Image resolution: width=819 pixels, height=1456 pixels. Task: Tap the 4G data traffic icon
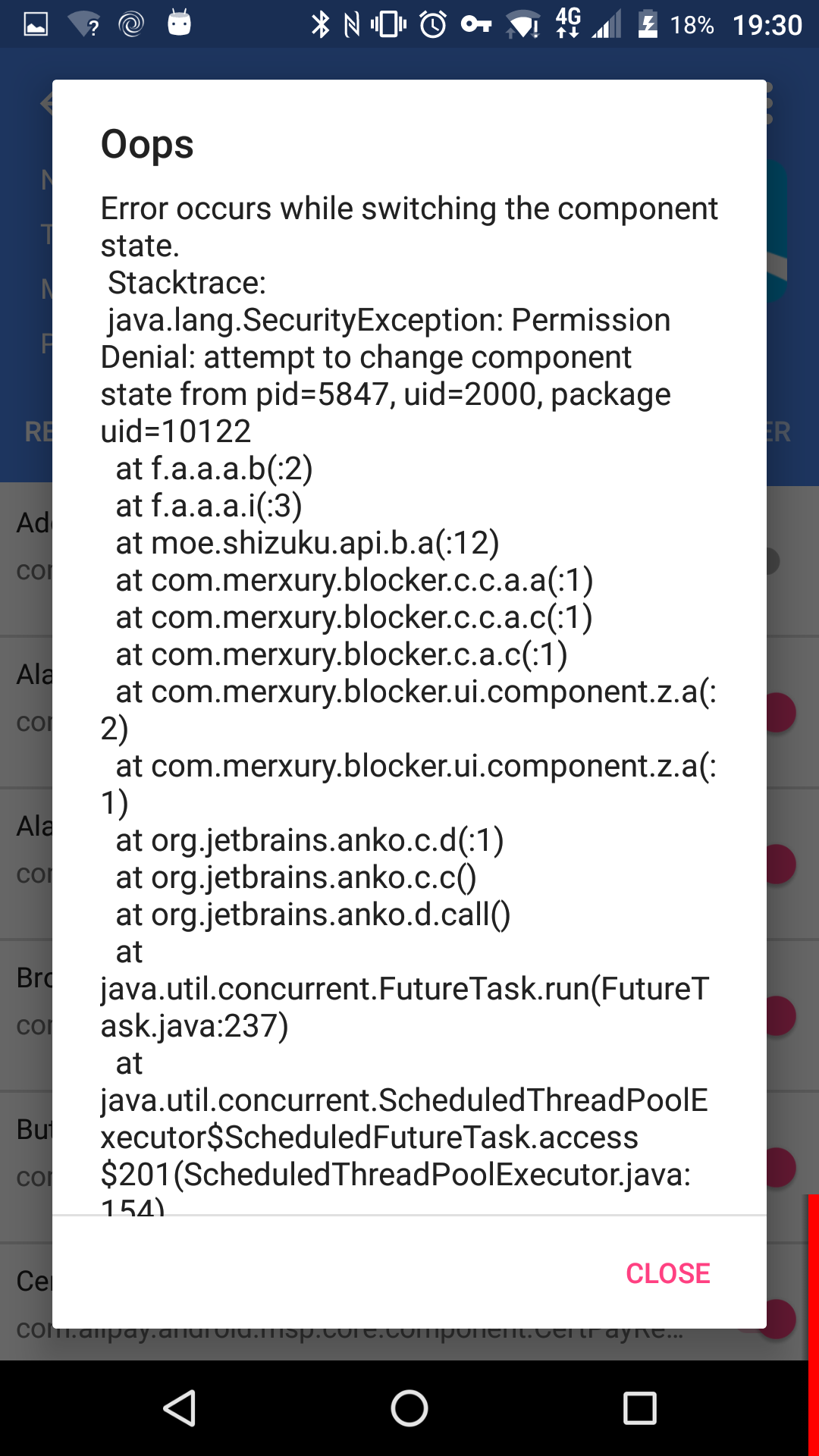point(566,24)
